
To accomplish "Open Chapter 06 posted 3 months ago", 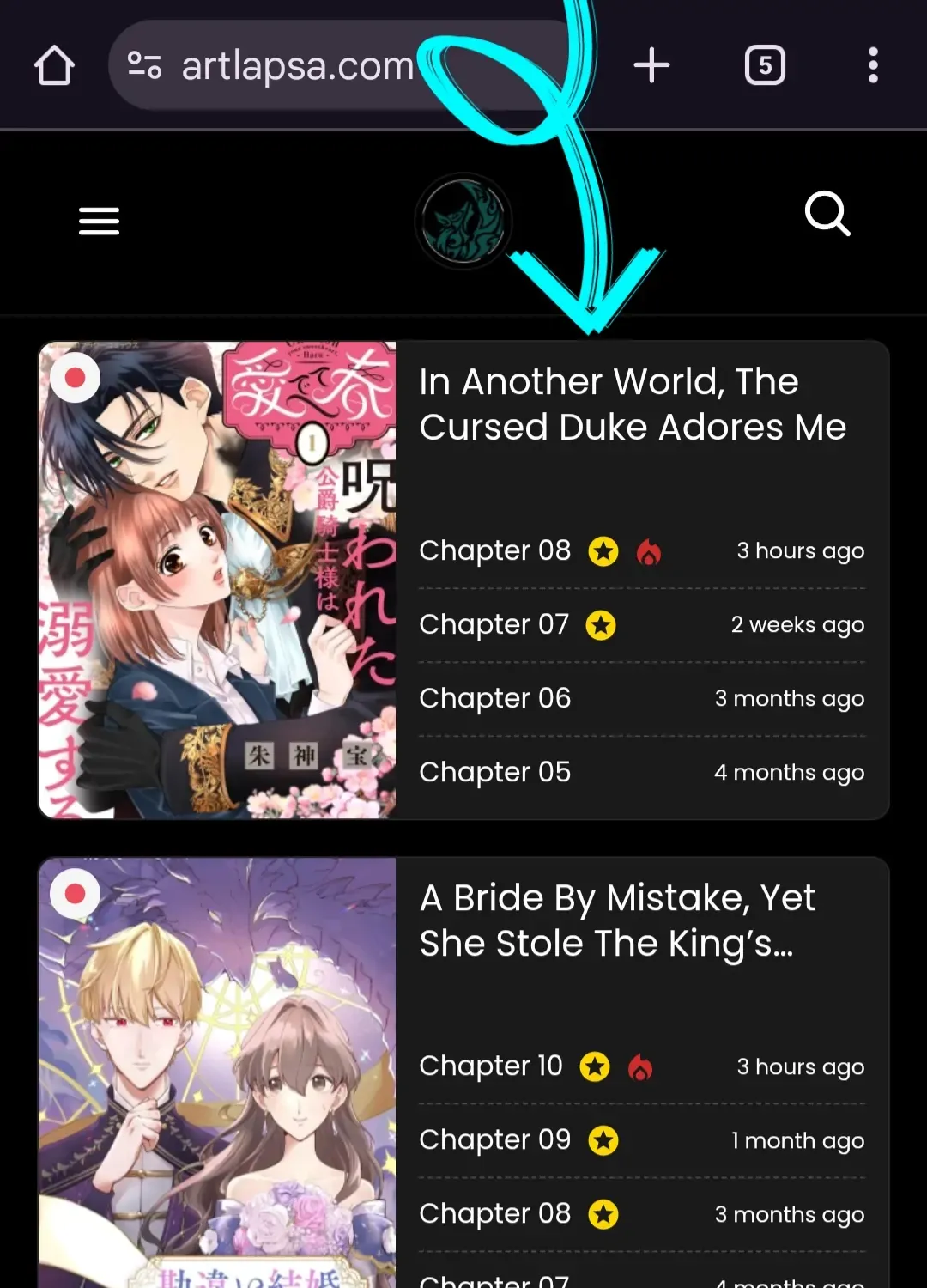I will tap(495, 698).
